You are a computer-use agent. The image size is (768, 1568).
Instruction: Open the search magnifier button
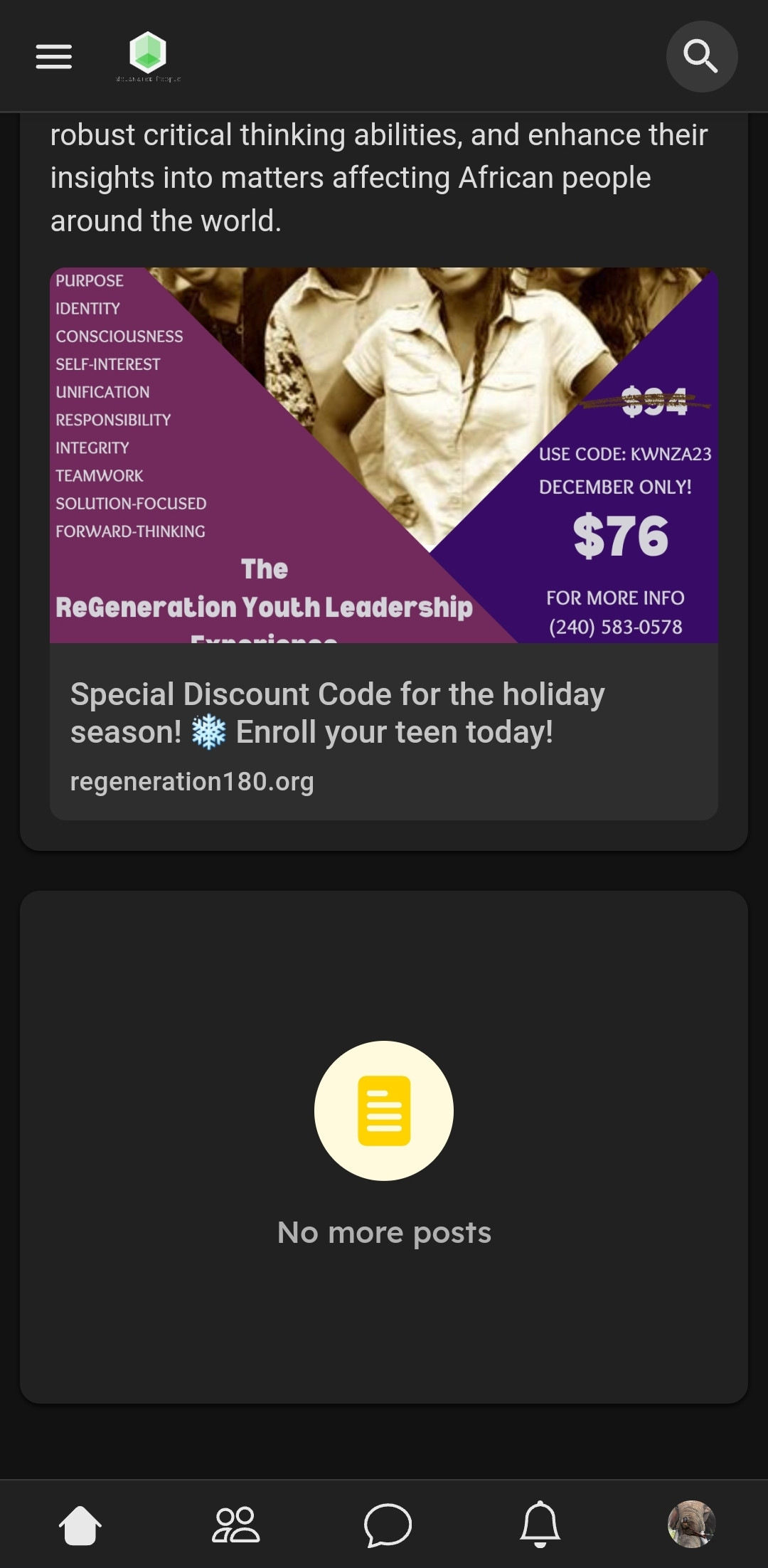(x=701, y=57)
